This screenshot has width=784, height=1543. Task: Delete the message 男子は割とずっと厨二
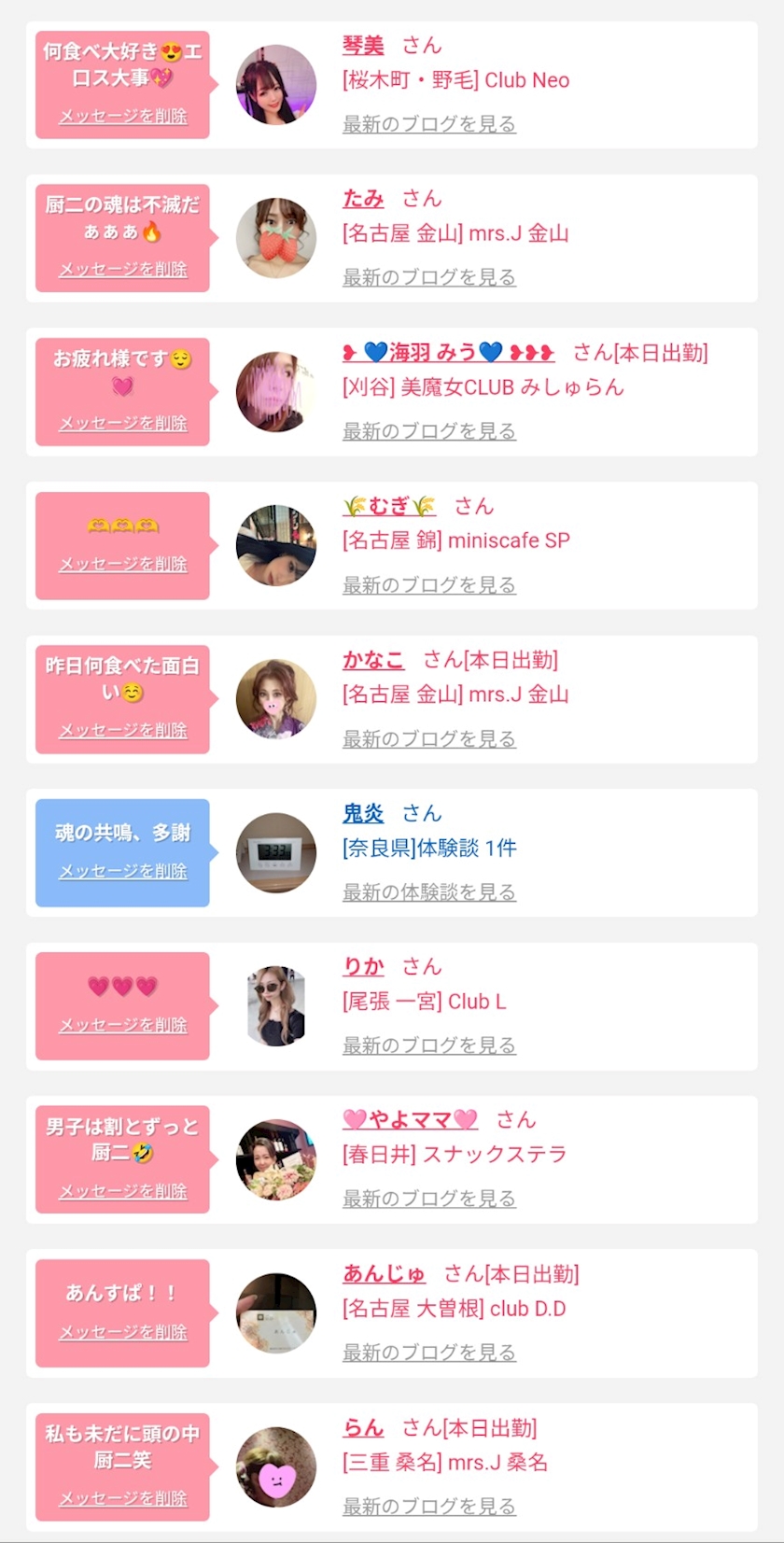pos(123,1192)
